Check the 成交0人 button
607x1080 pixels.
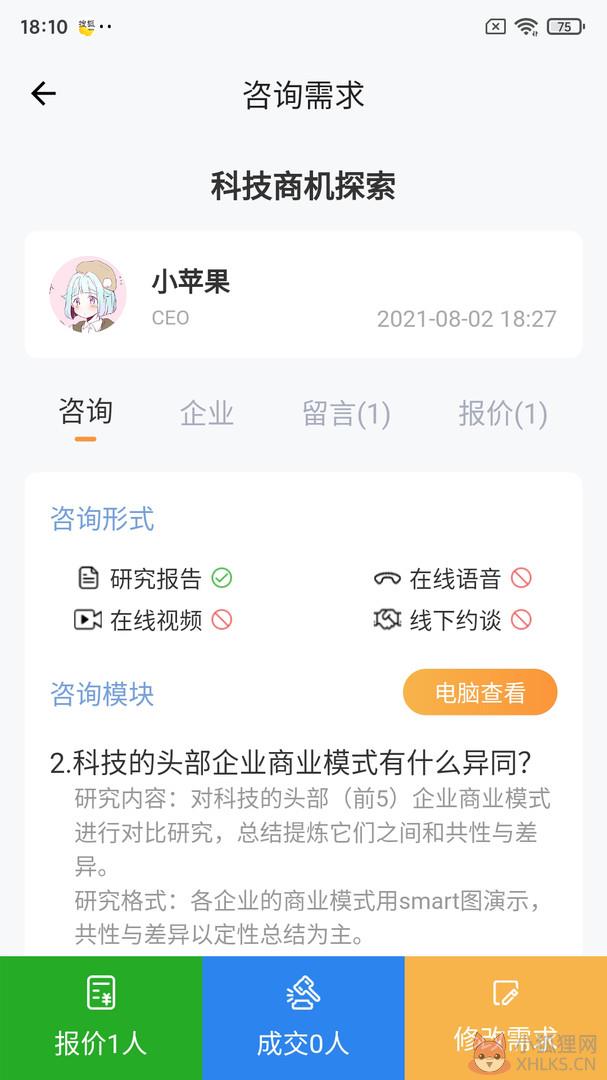[x=303, y=1018]
